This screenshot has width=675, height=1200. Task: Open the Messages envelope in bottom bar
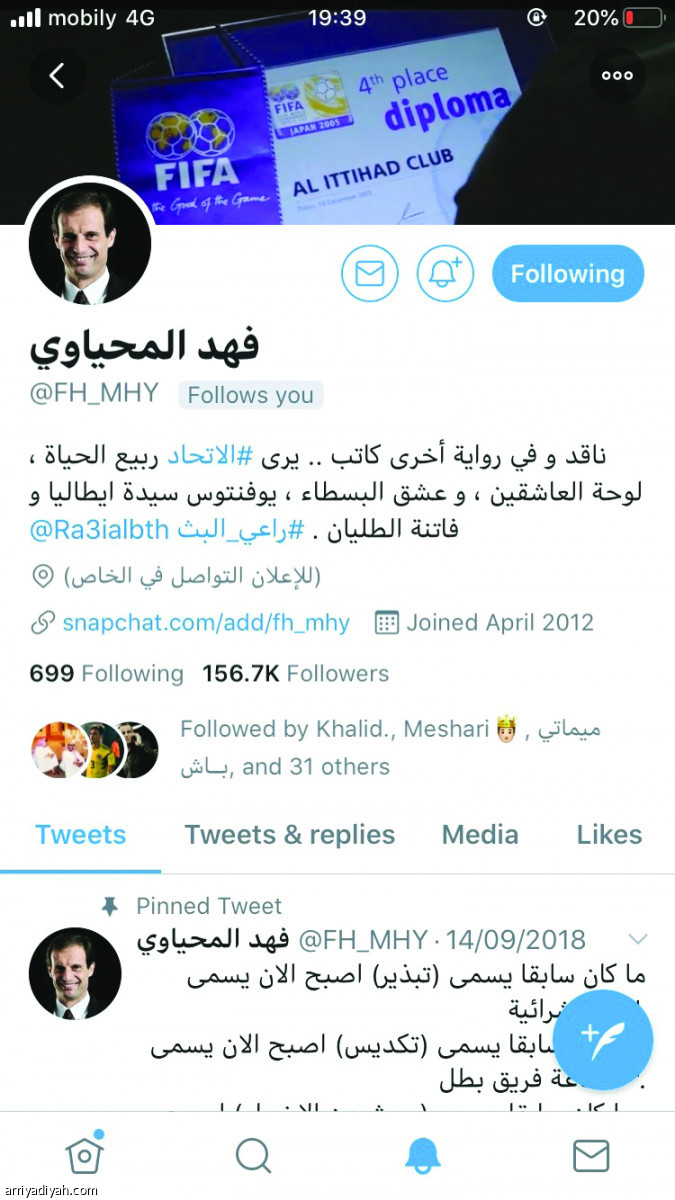pos(591,1156)
